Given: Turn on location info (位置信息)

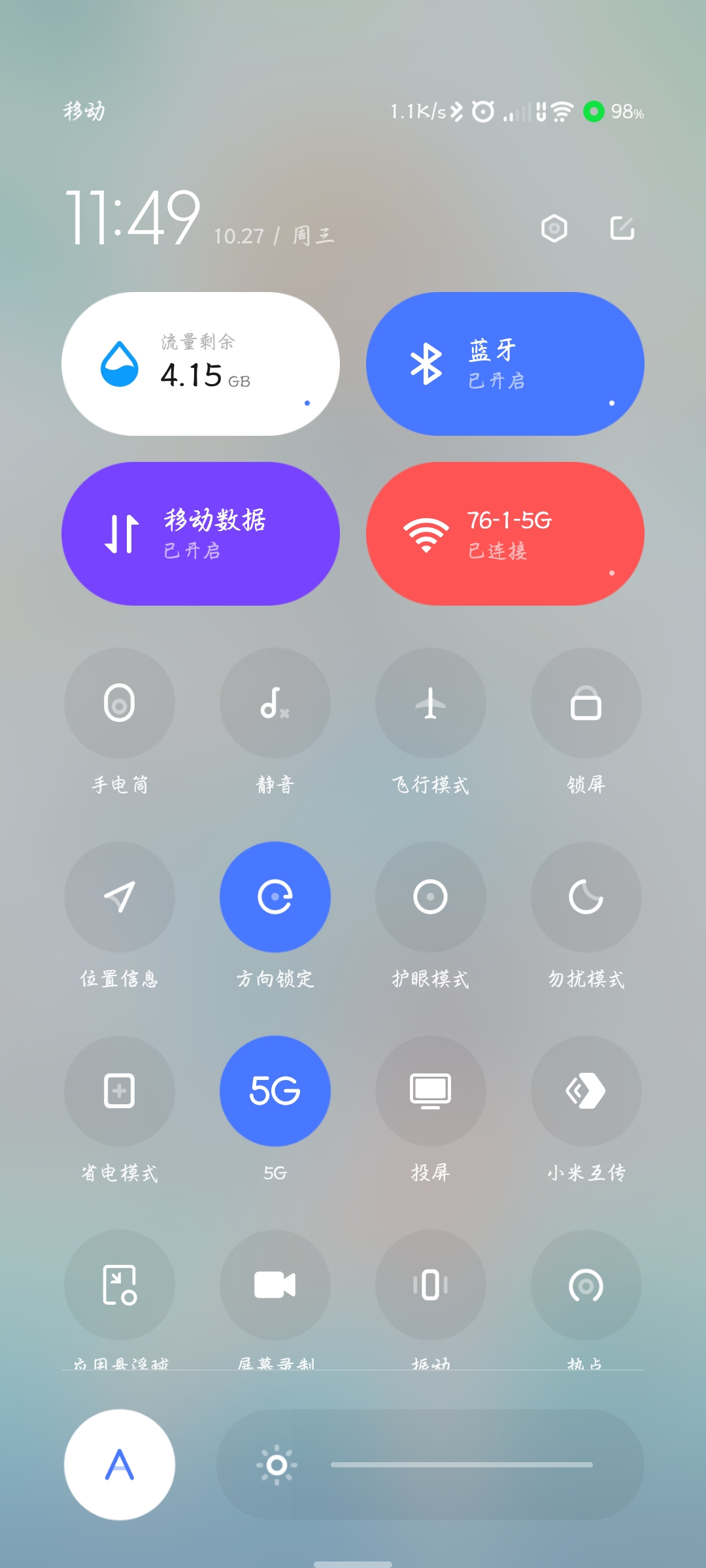Looking at the screenshot, I should [x=120, y=897].
